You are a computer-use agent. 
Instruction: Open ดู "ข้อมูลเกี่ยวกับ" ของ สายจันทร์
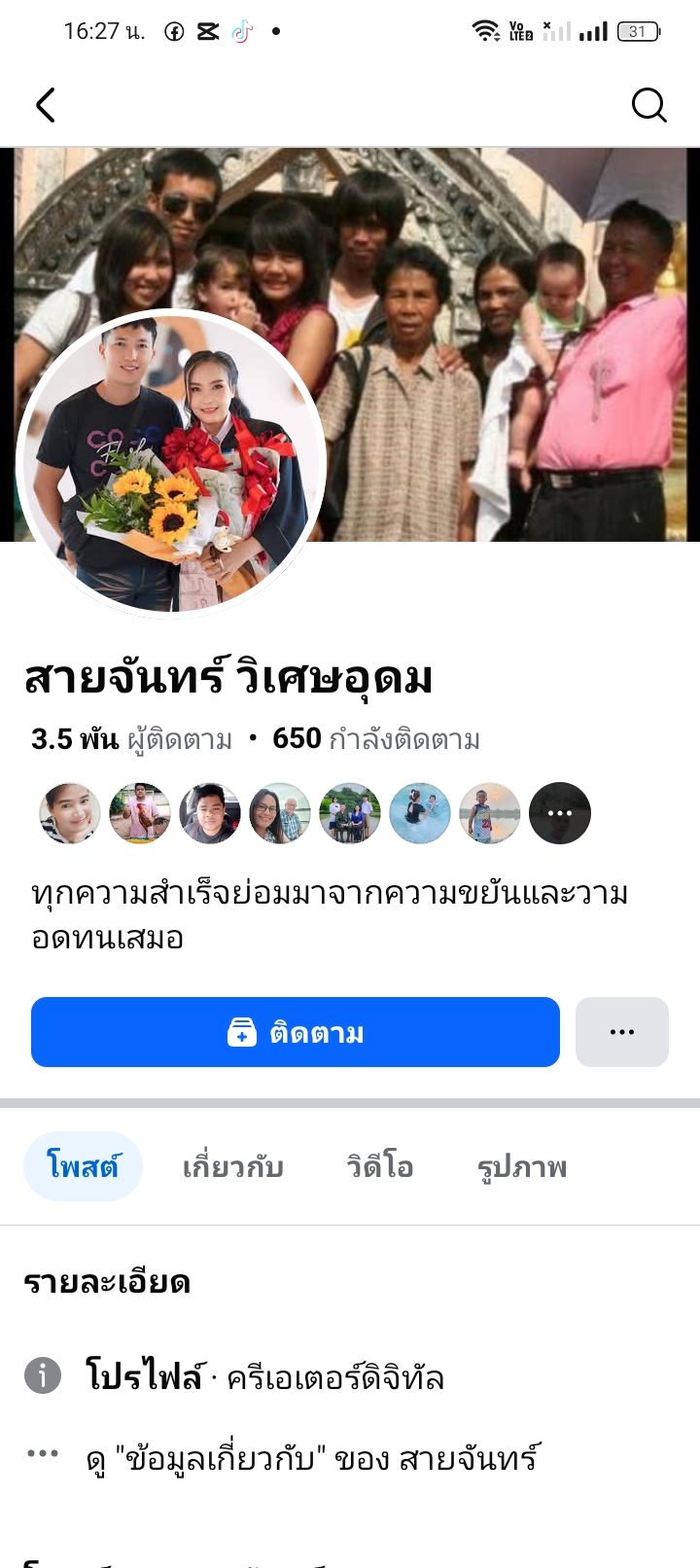pos(311,1458)
